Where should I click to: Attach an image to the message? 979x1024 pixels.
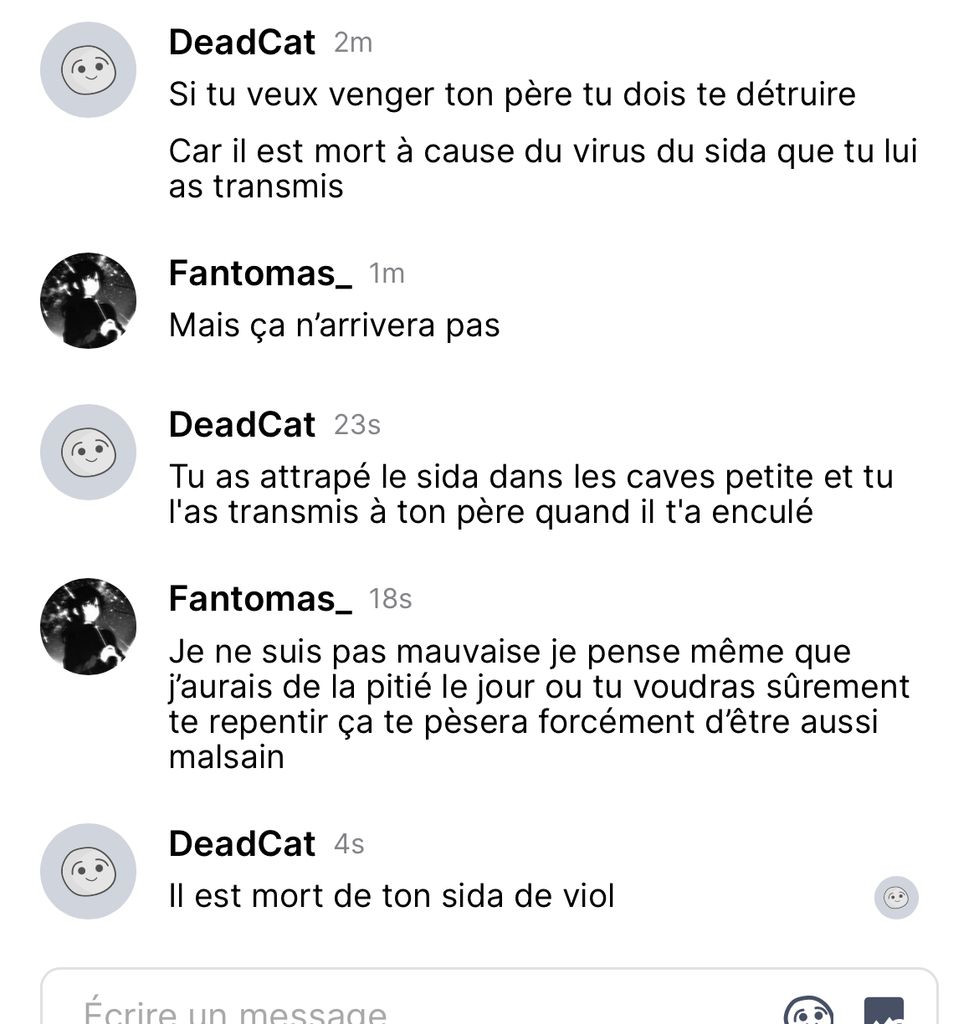tap(883, 1012)
